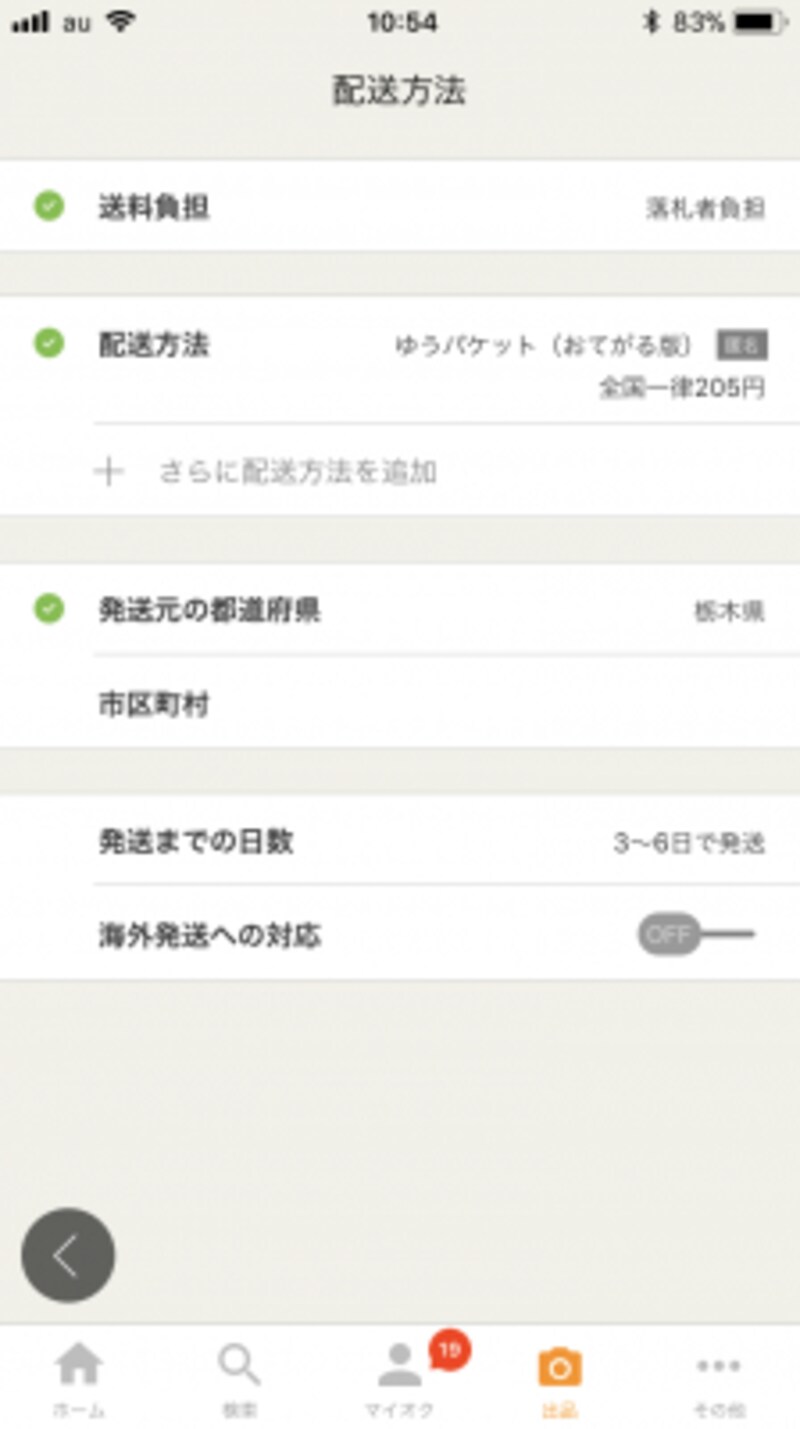Viewport: 800px width, 1429px height.
Task: Click the plus icon to add shipping method
Action: (108, 470)
